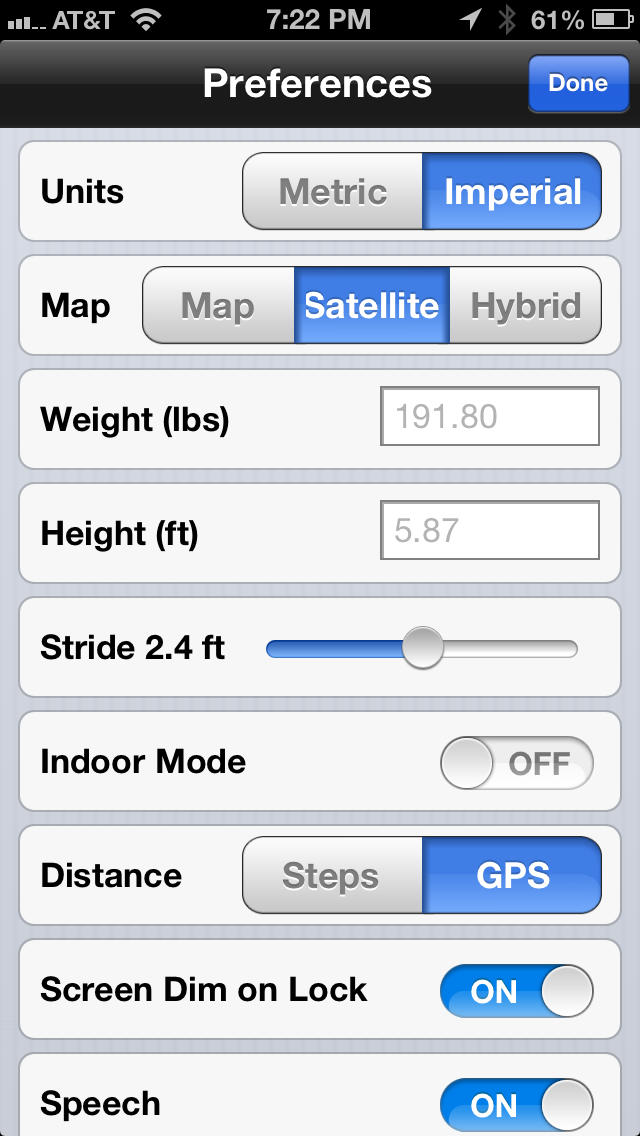Turn off Screen Dim on Lock
Image resolution: width=640 pixels, height=1136 pixels.
(x=517, y=991)
